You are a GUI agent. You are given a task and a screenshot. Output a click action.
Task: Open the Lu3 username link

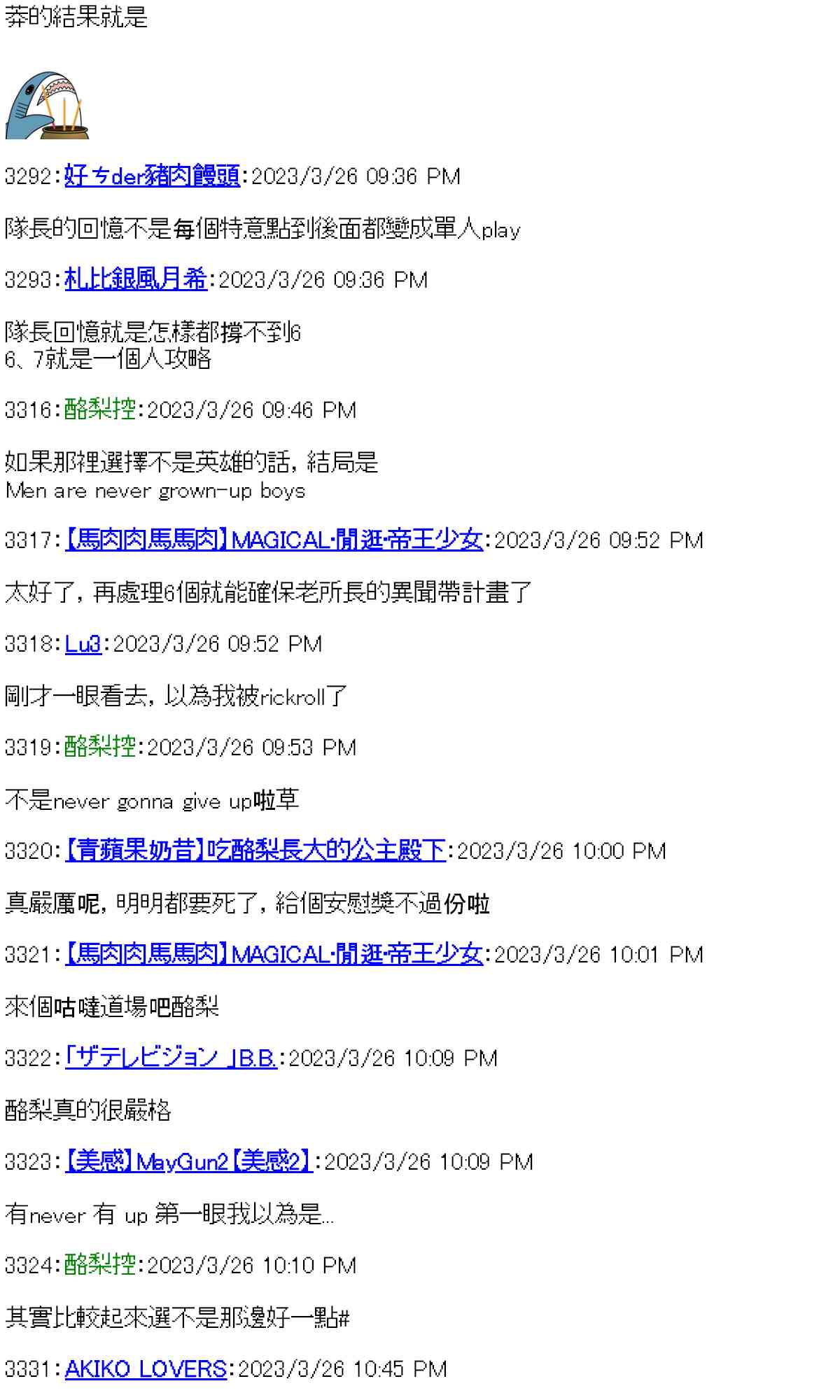coord(83,643)
